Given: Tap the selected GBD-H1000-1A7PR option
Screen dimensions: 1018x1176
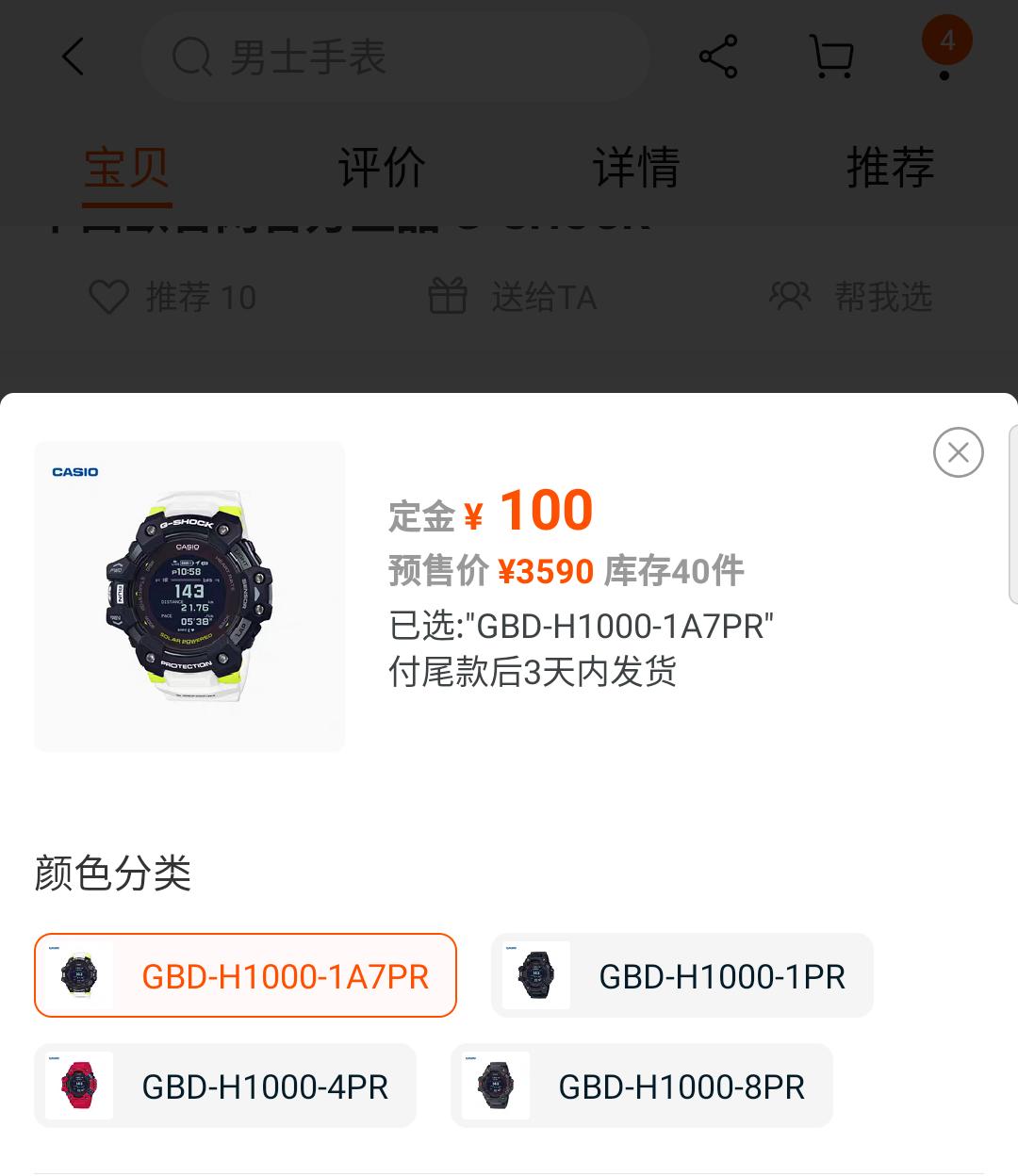Looking at the screenshot, I should pos(245,975).
